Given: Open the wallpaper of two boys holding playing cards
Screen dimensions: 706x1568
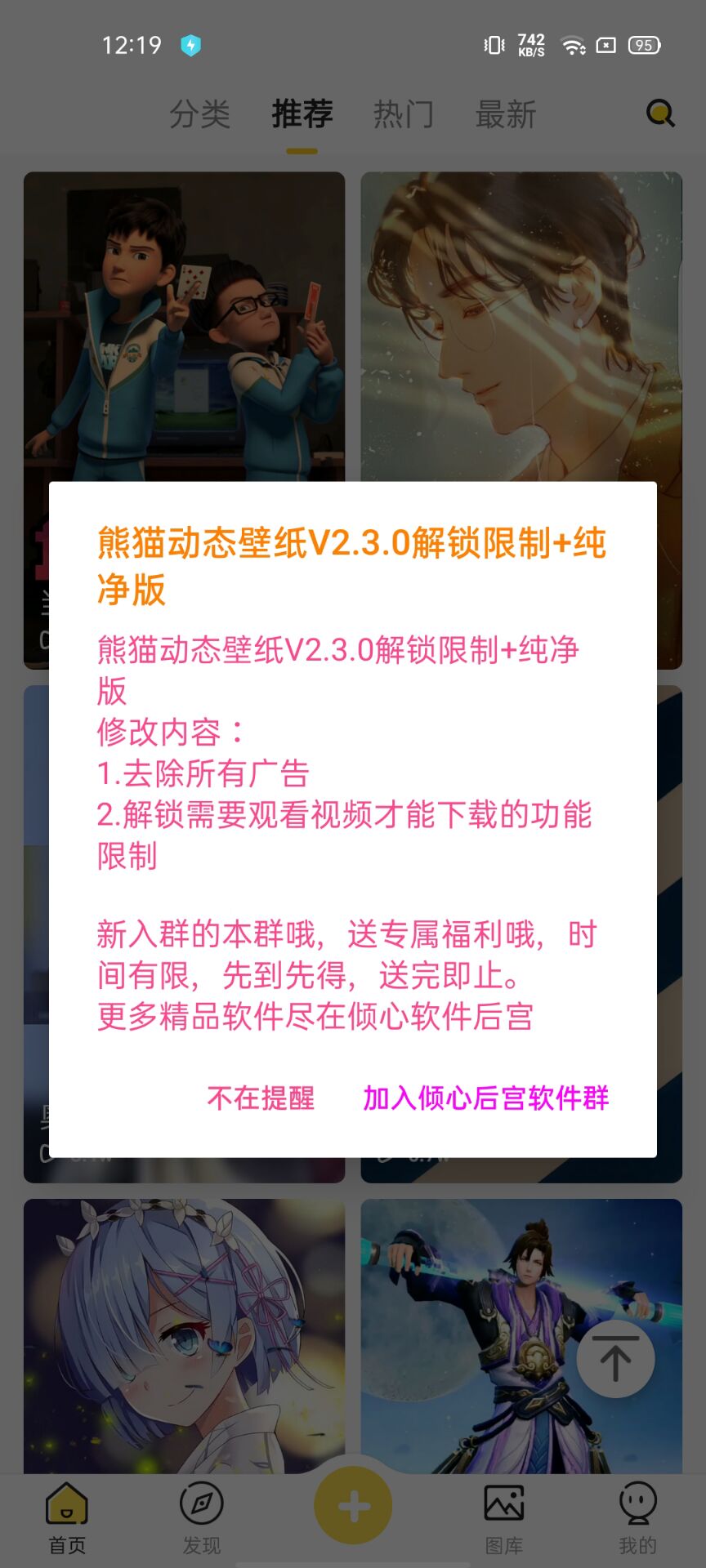Looking at the screenshot, I should tap(184, 327).
